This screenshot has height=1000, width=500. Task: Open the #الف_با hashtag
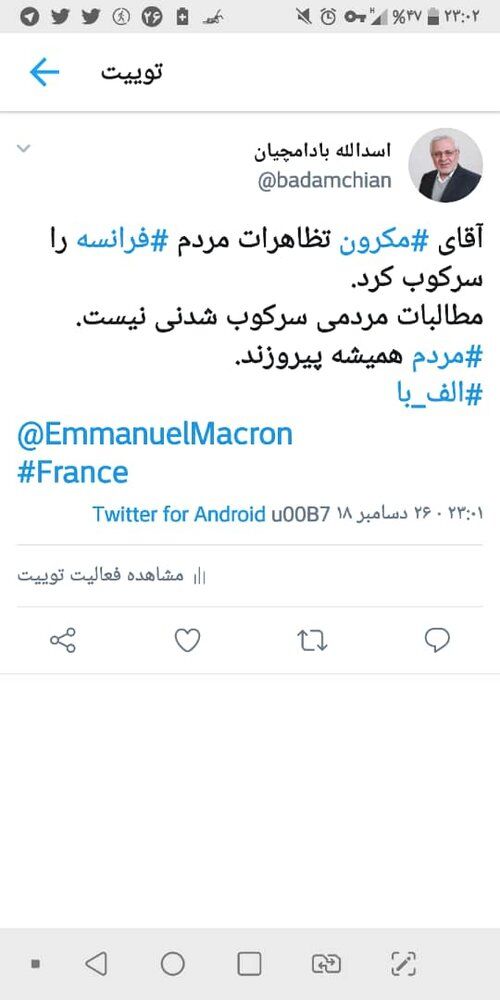point(439,395)
